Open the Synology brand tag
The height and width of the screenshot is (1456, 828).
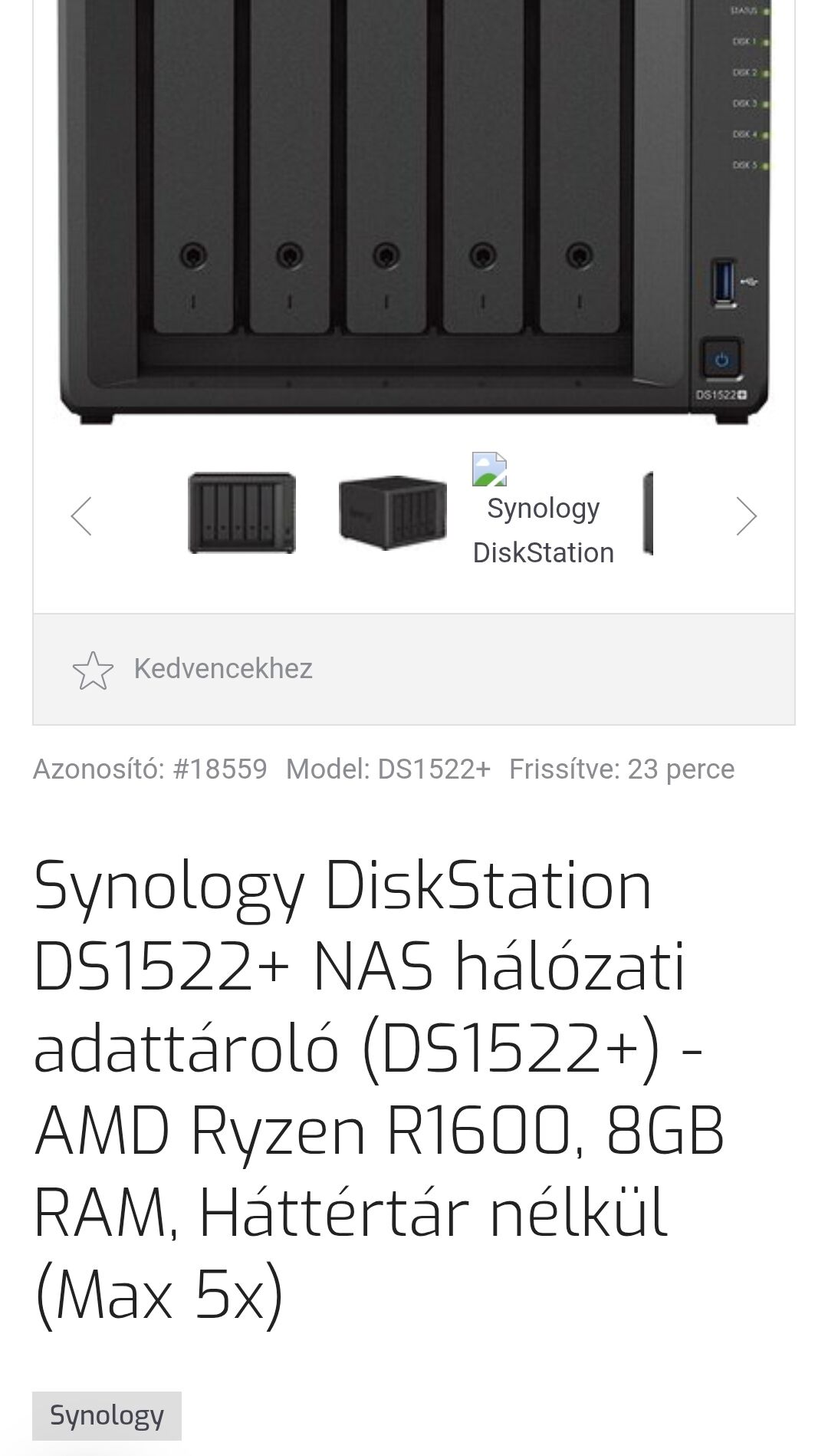107,1415
